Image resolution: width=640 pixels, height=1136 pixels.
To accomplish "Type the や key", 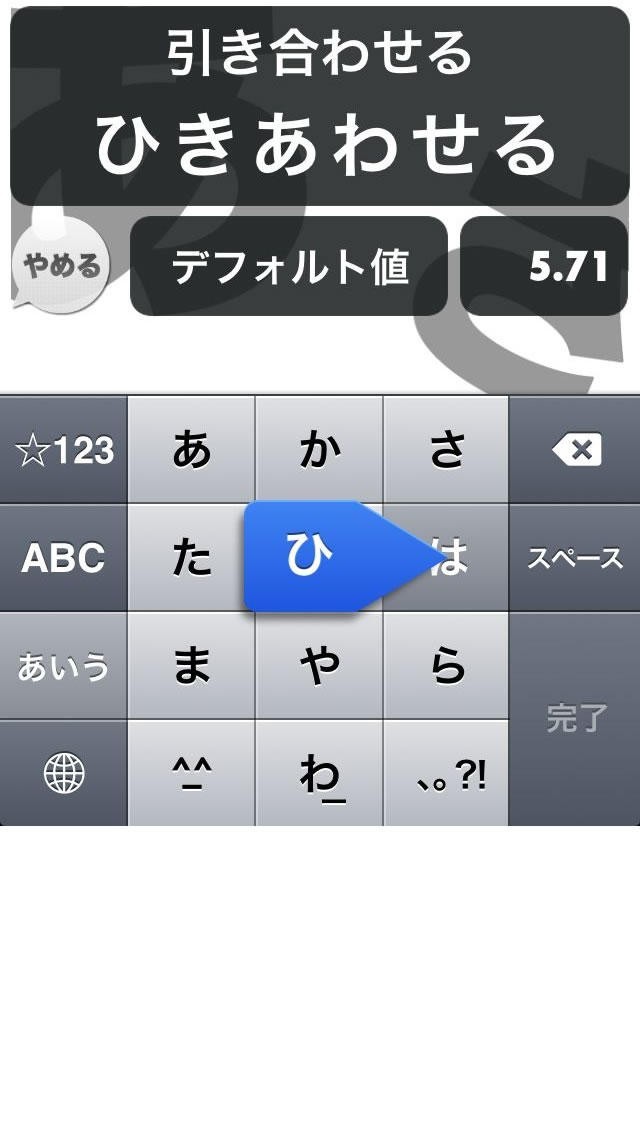I will [x=320, y=667].
